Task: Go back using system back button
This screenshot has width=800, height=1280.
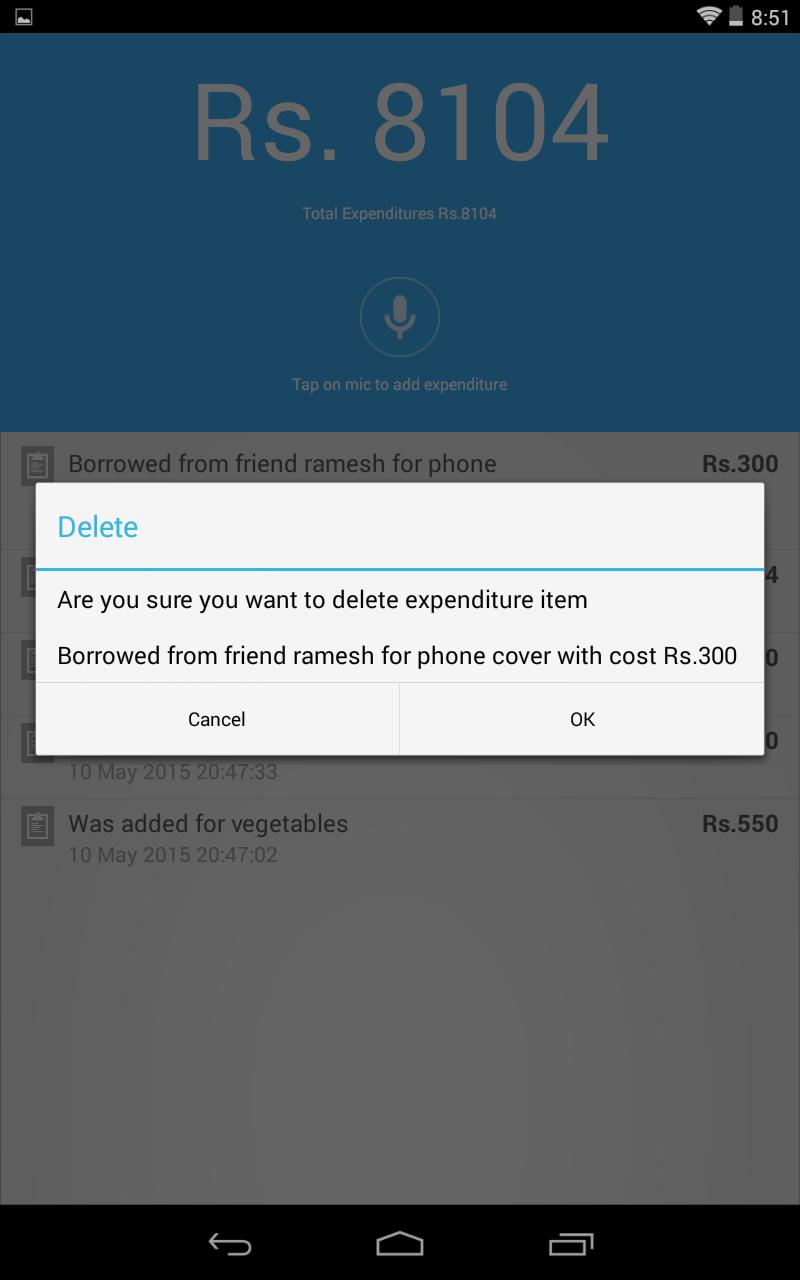Action: (229, 1244)
